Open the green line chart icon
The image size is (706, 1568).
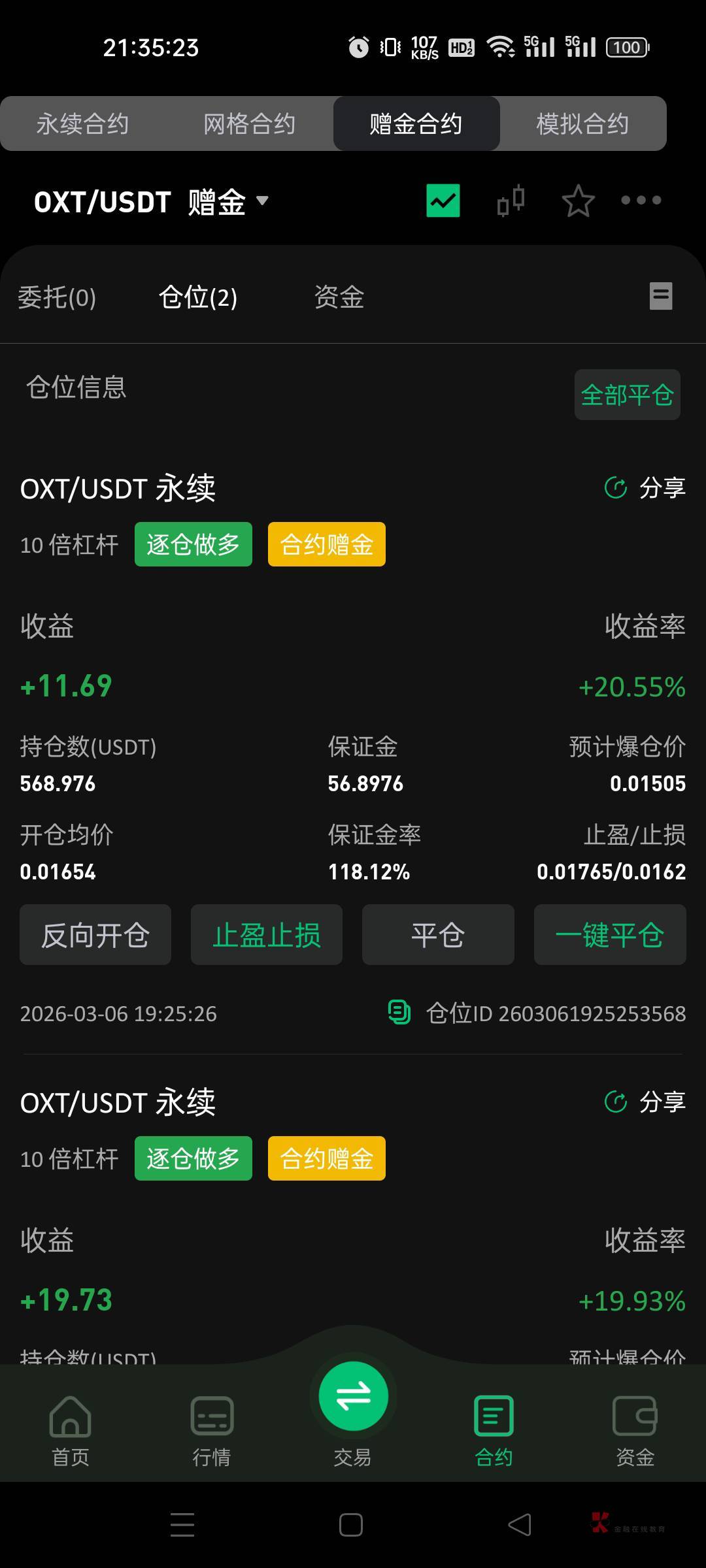(x=443, y=201)
